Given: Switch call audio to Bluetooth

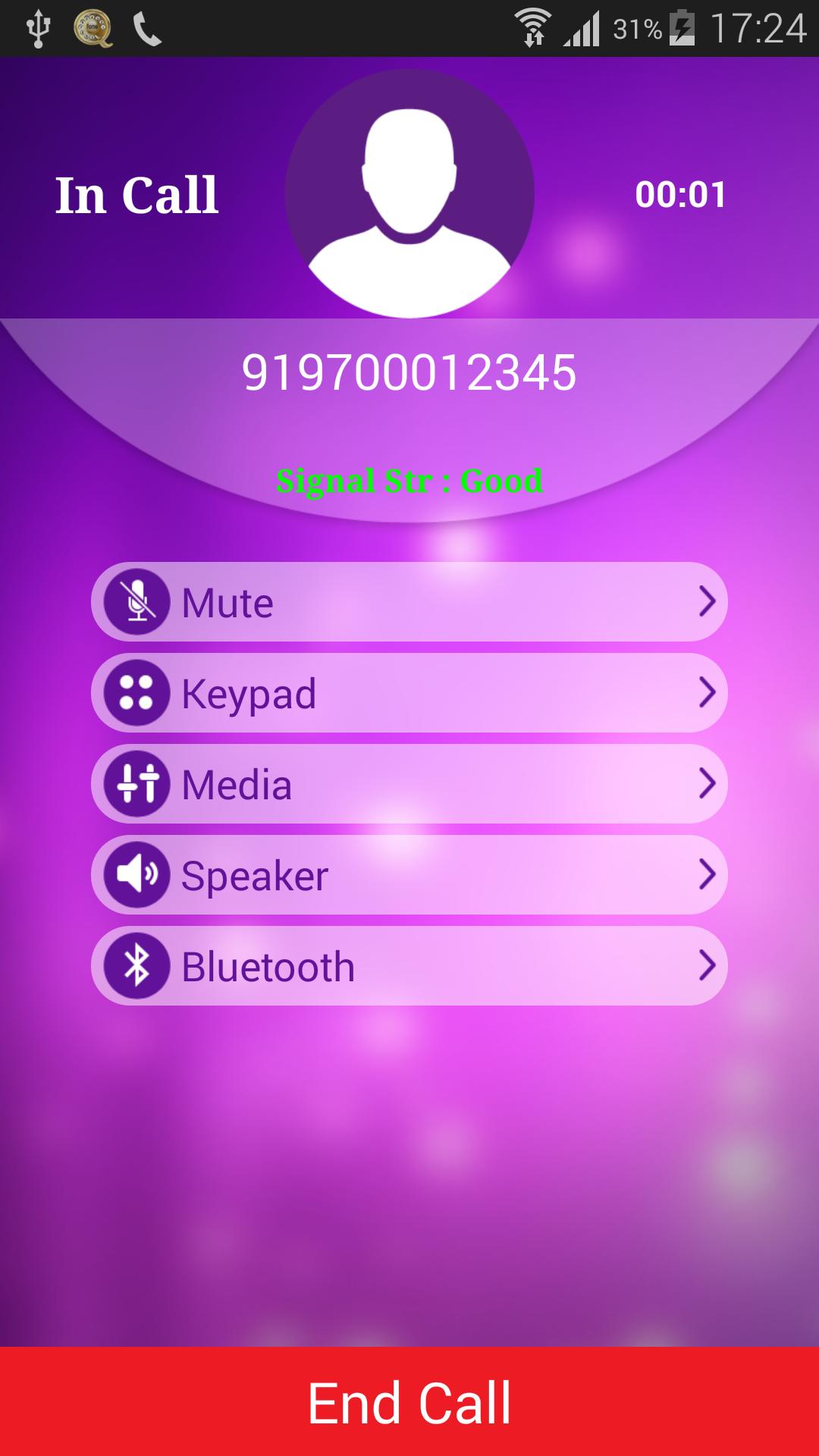Looking at the screenshot, I should (x=409, y=966).
